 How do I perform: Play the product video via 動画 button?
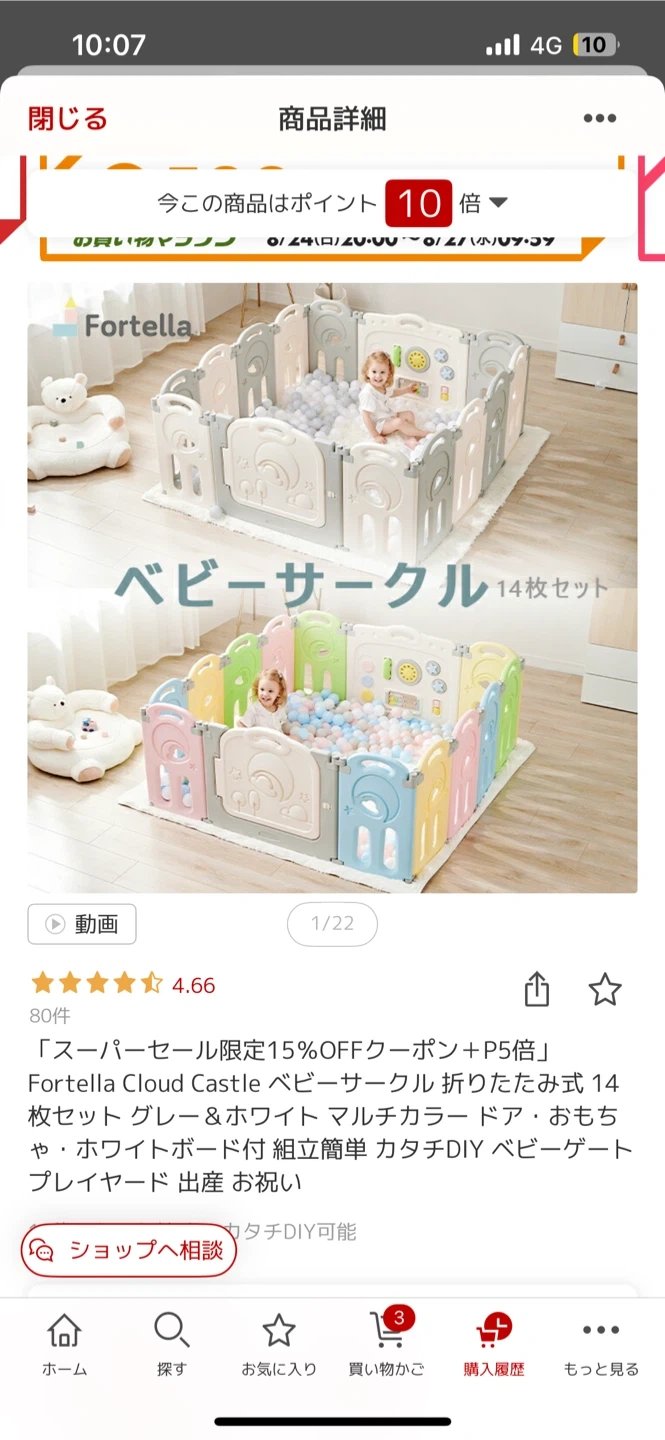coord(82,924)
